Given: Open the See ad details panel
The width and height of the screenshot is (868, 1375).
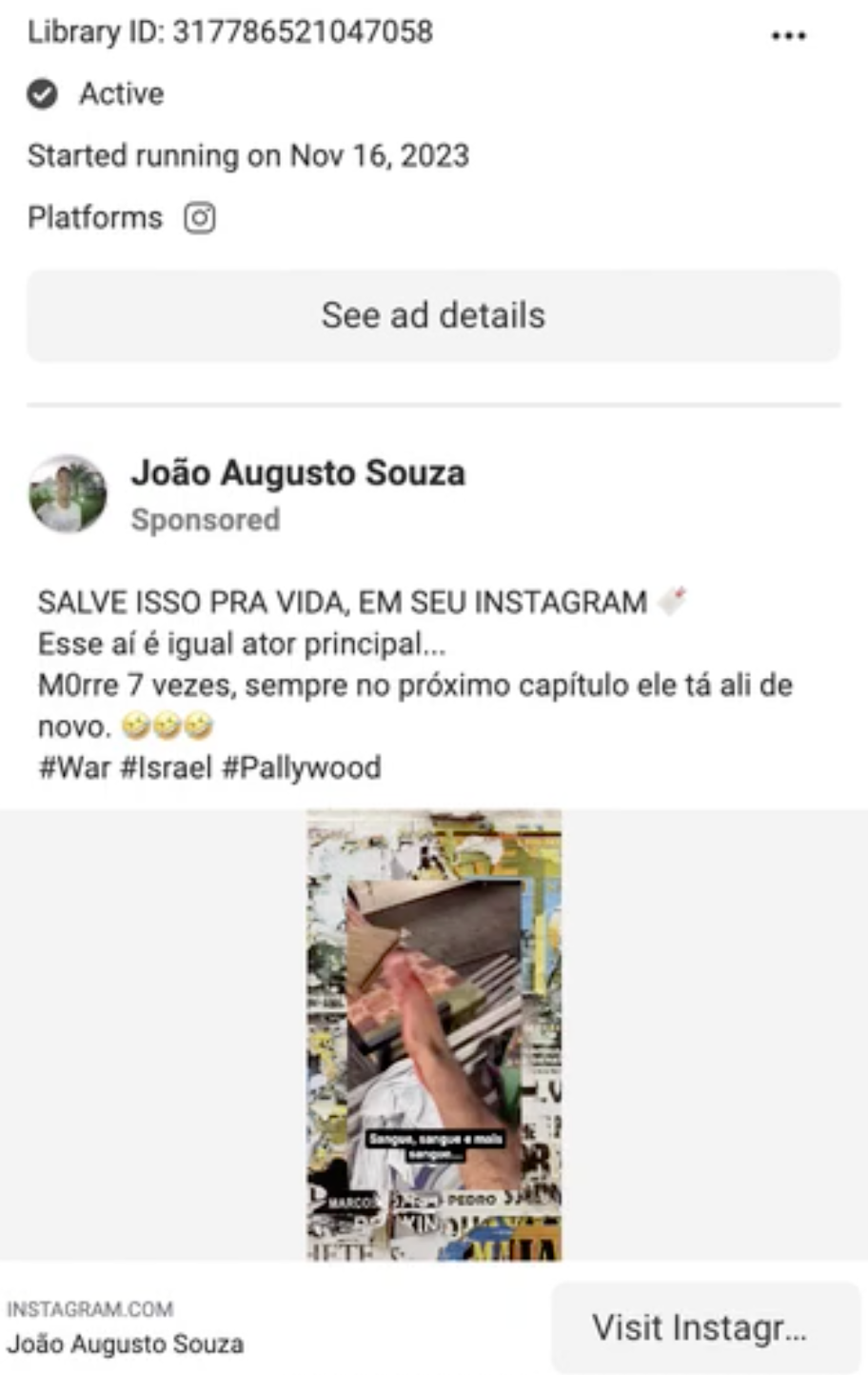Looking at the screenshot, I should (434, 314).
